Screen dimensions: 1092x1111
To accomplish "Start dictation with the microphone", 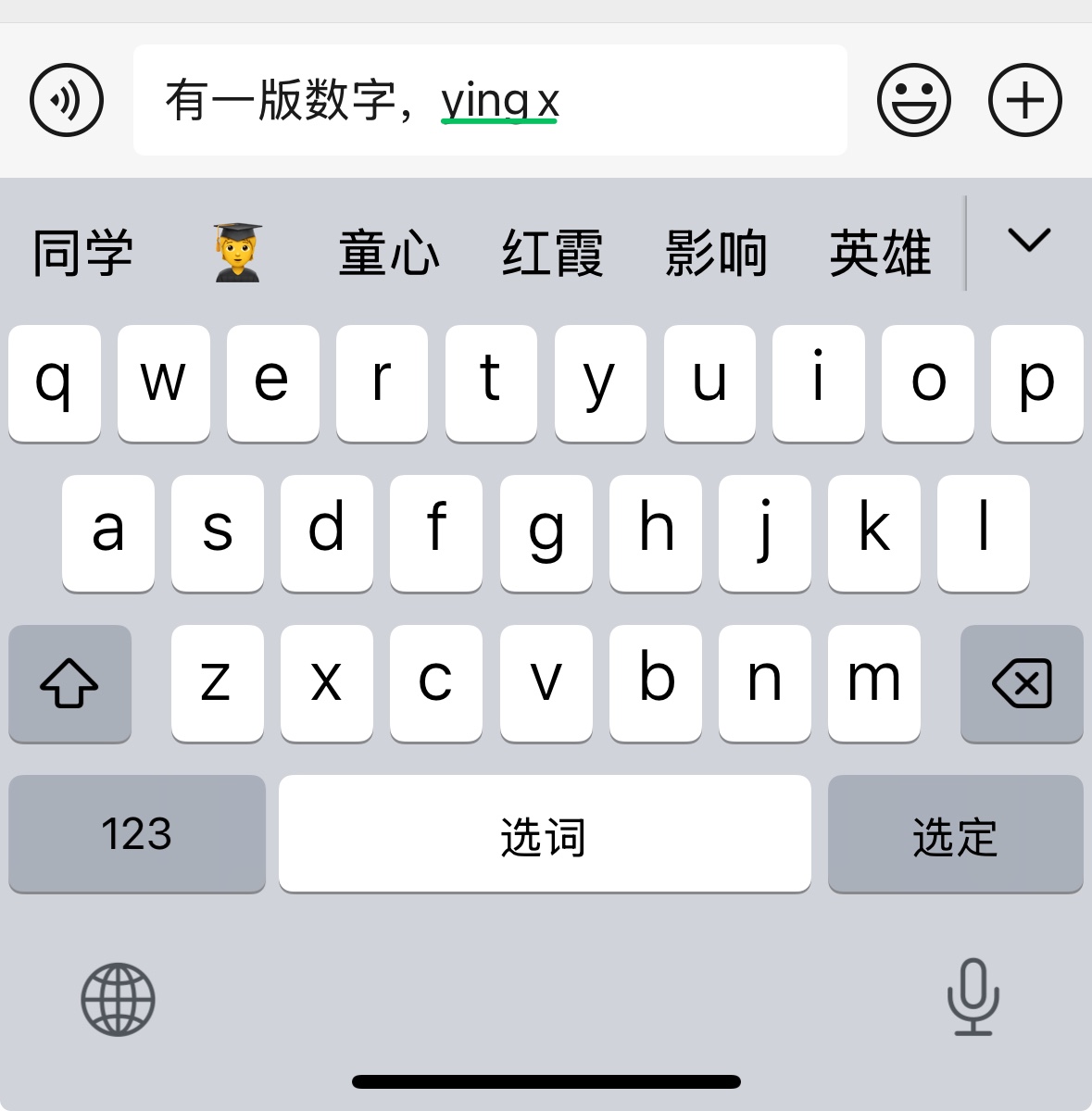I will pyautogui.click(x=973, y=997).
